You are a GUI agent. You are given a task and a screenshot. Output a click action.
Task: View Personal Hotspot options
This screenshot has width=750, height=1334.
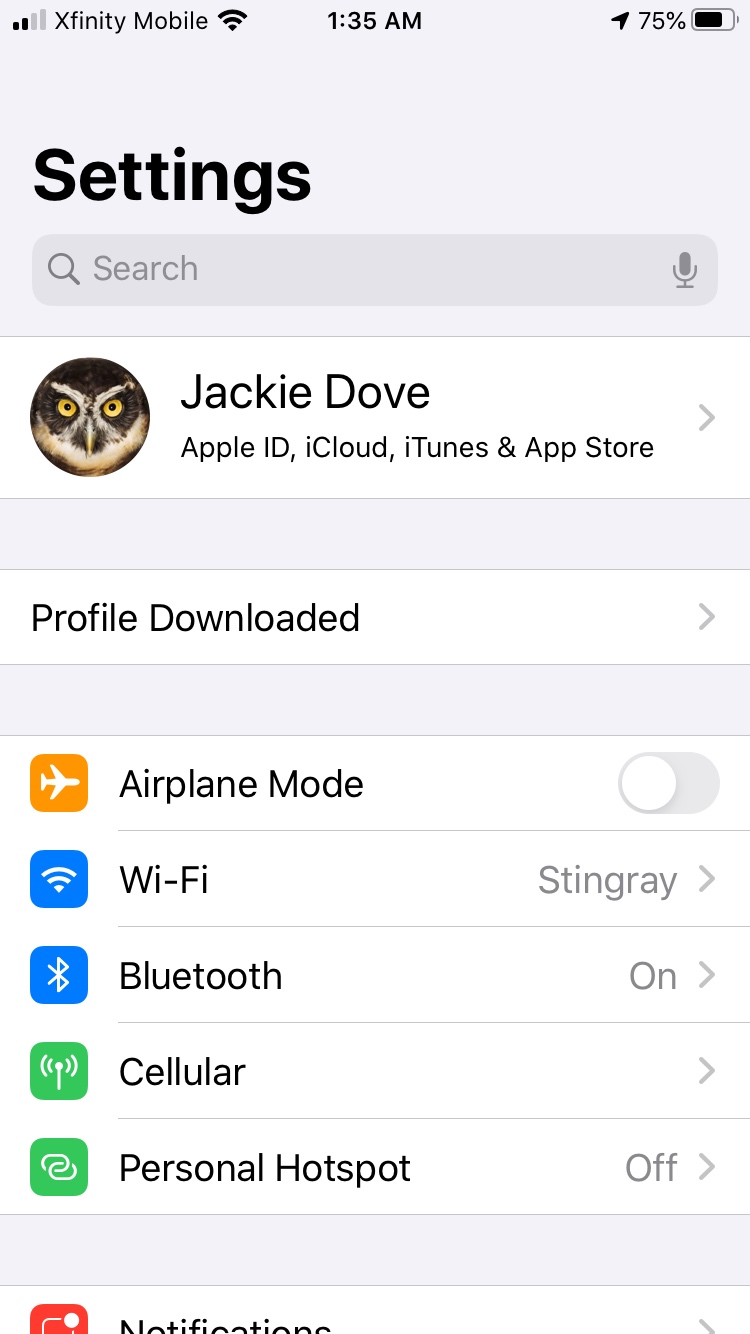375,1168
